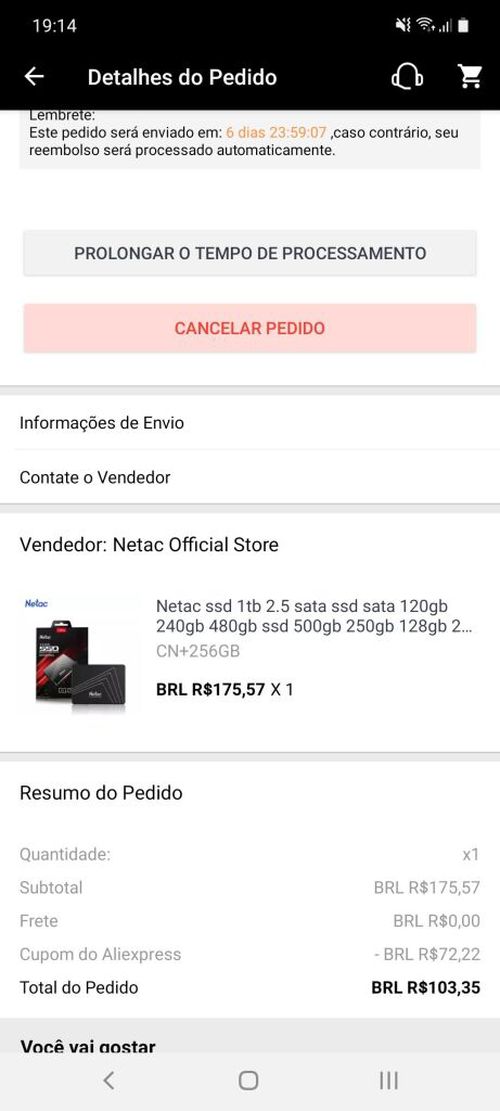This screenshot has height=1111, width=500.
Task: Tap Prolongar o Tempo de Processamento
Action: (250, 253)
